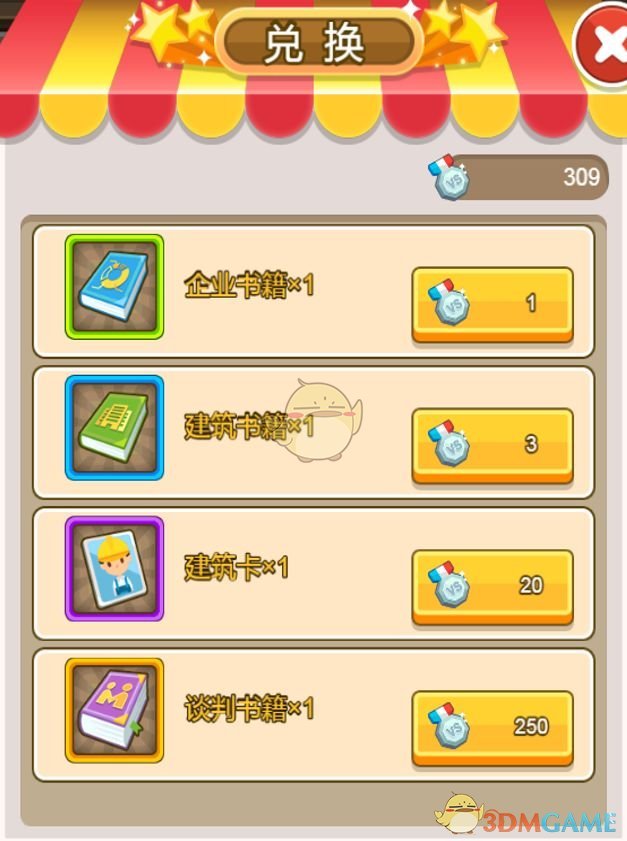
Task: Select the 谈判书籍 purple book icon
Action: (114, 709)
